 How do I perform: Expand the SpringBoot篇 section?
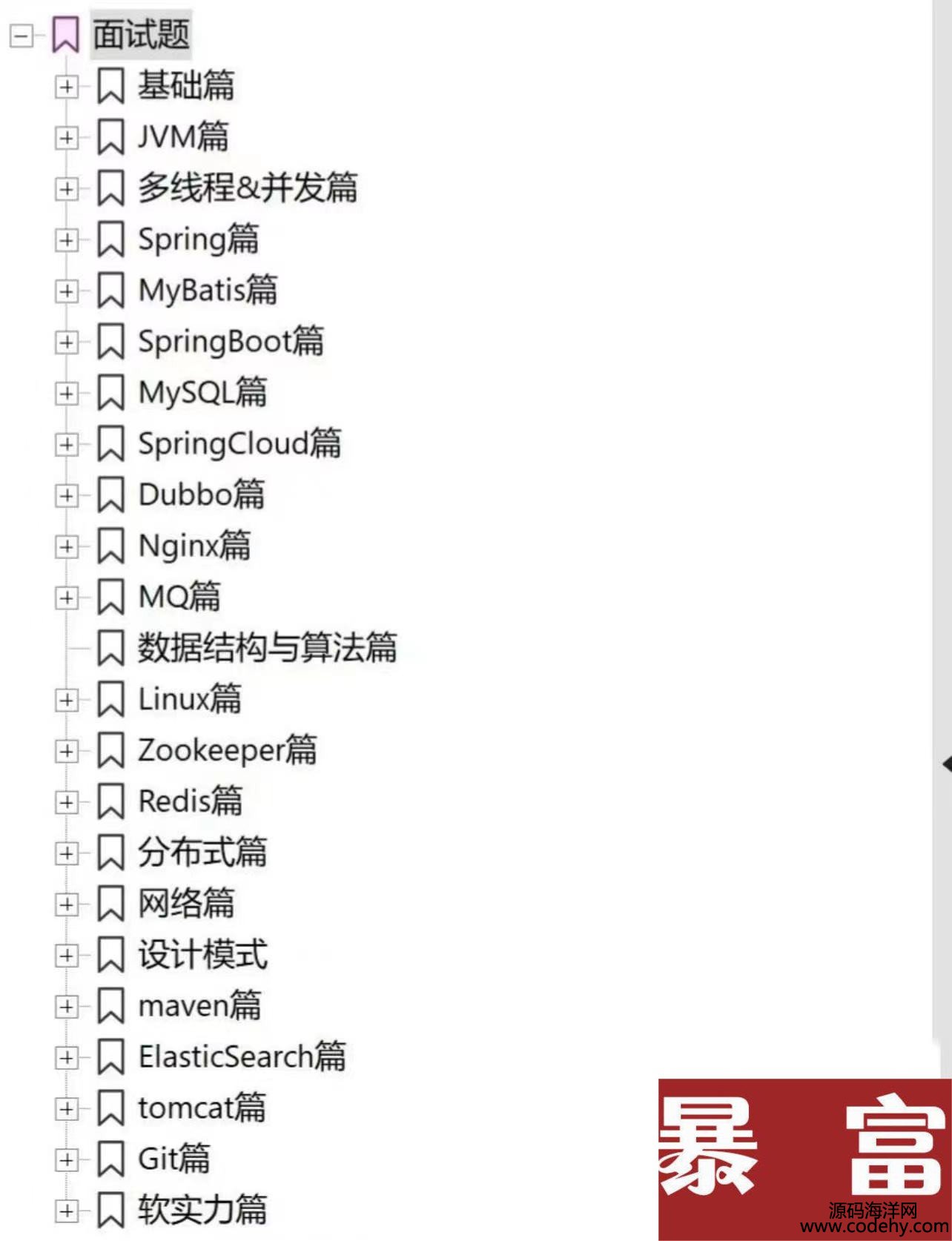66,342
